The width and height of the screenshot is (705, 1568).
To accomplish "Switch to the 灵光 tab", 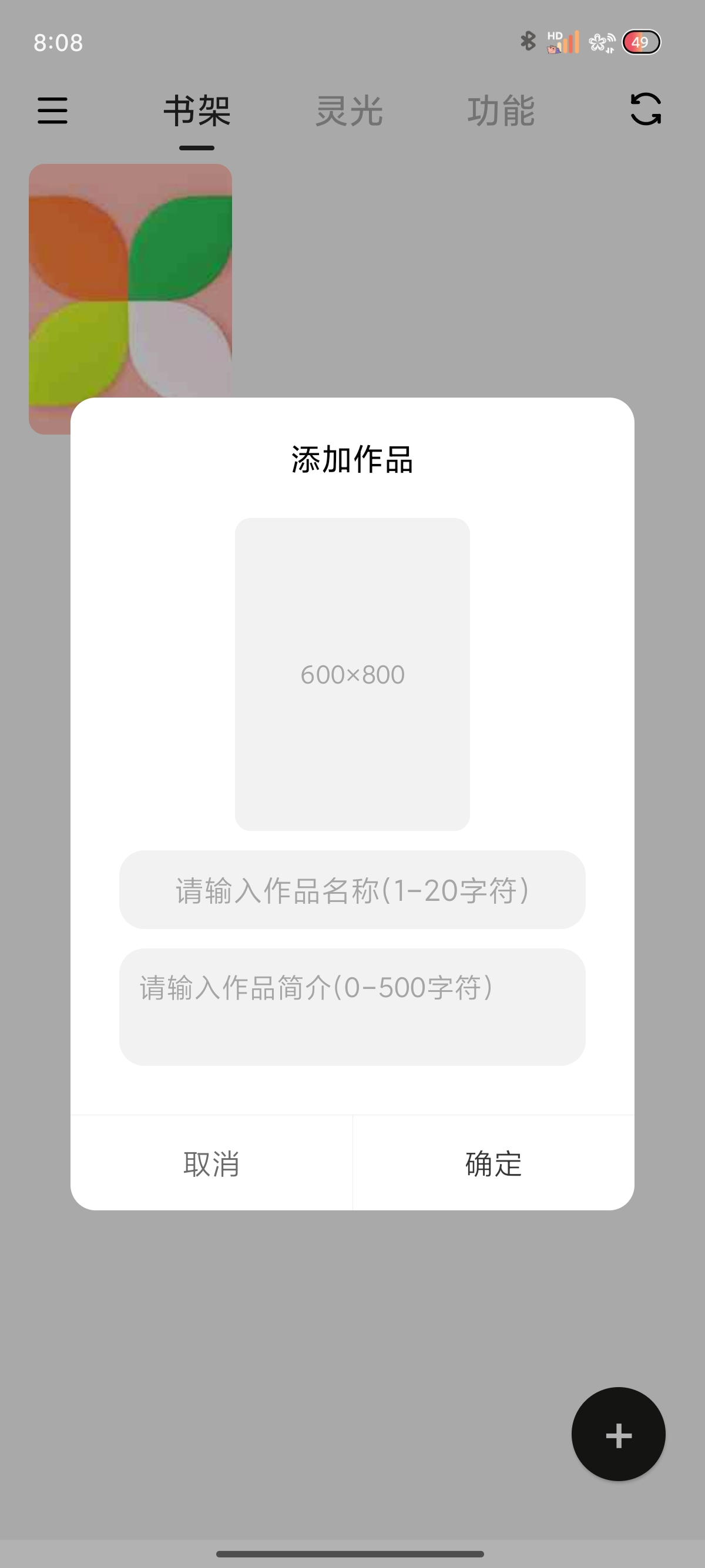I will (x=349, y=111).
